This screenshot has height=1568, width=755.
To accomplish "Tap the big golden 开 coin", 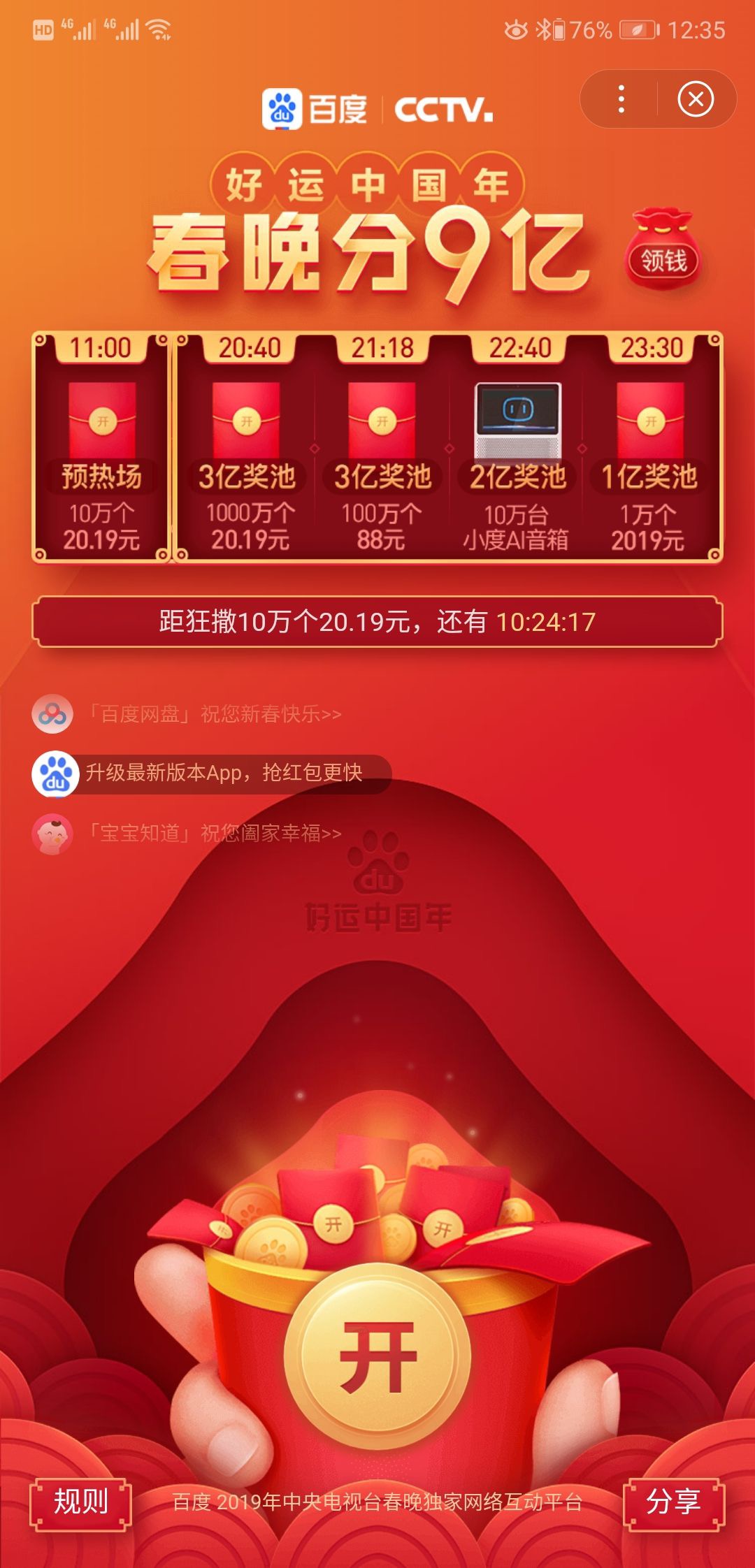I will [x=377, y=1355].
